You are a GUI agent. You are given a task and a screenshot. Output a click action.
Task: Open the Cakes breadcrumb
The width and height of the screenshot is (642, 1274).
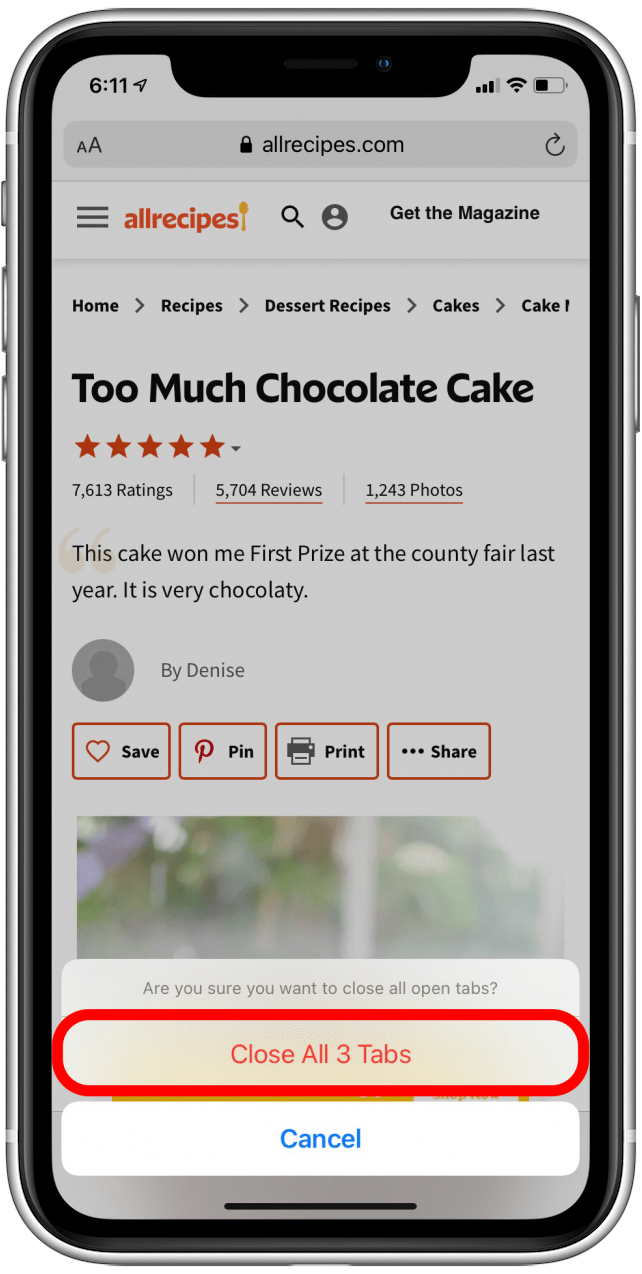coord(455,306)
